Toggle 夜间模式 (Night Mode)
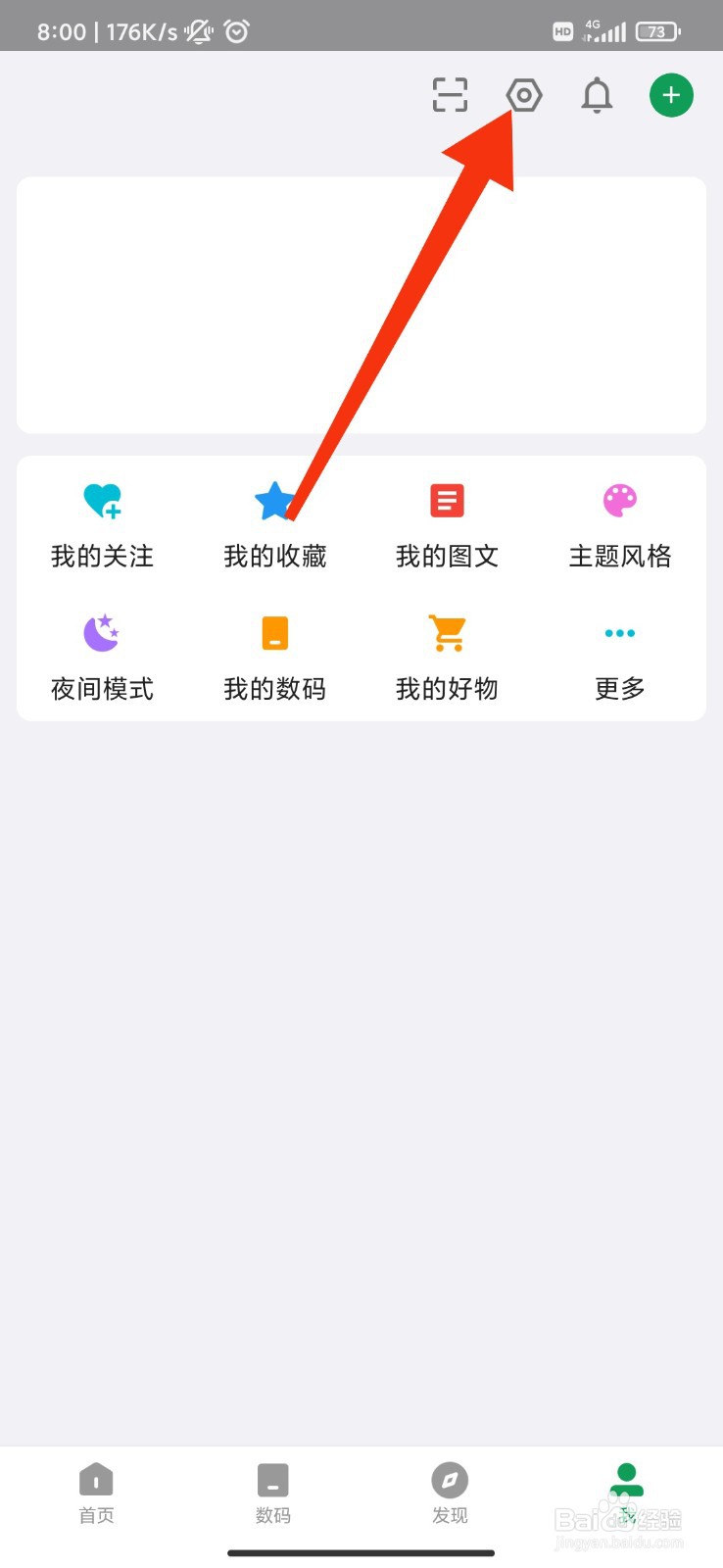The height and width of the screenshot is (1568, 723). tap(102, 657)
